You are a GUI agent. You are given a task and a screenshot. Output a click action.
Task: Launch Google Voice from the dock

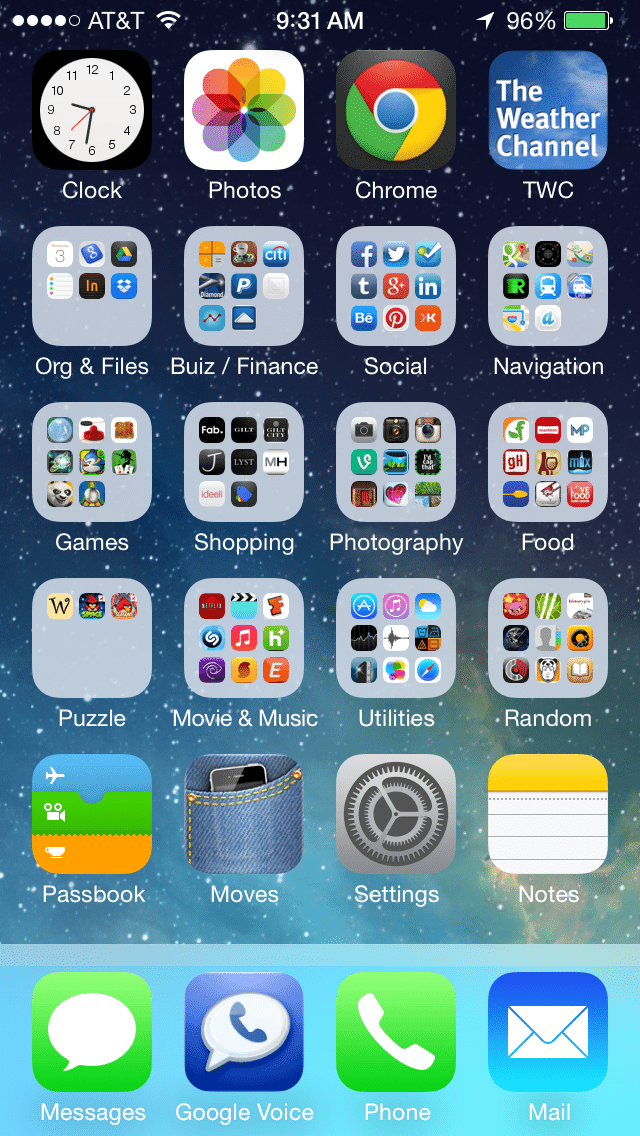tap(244, 1032)
